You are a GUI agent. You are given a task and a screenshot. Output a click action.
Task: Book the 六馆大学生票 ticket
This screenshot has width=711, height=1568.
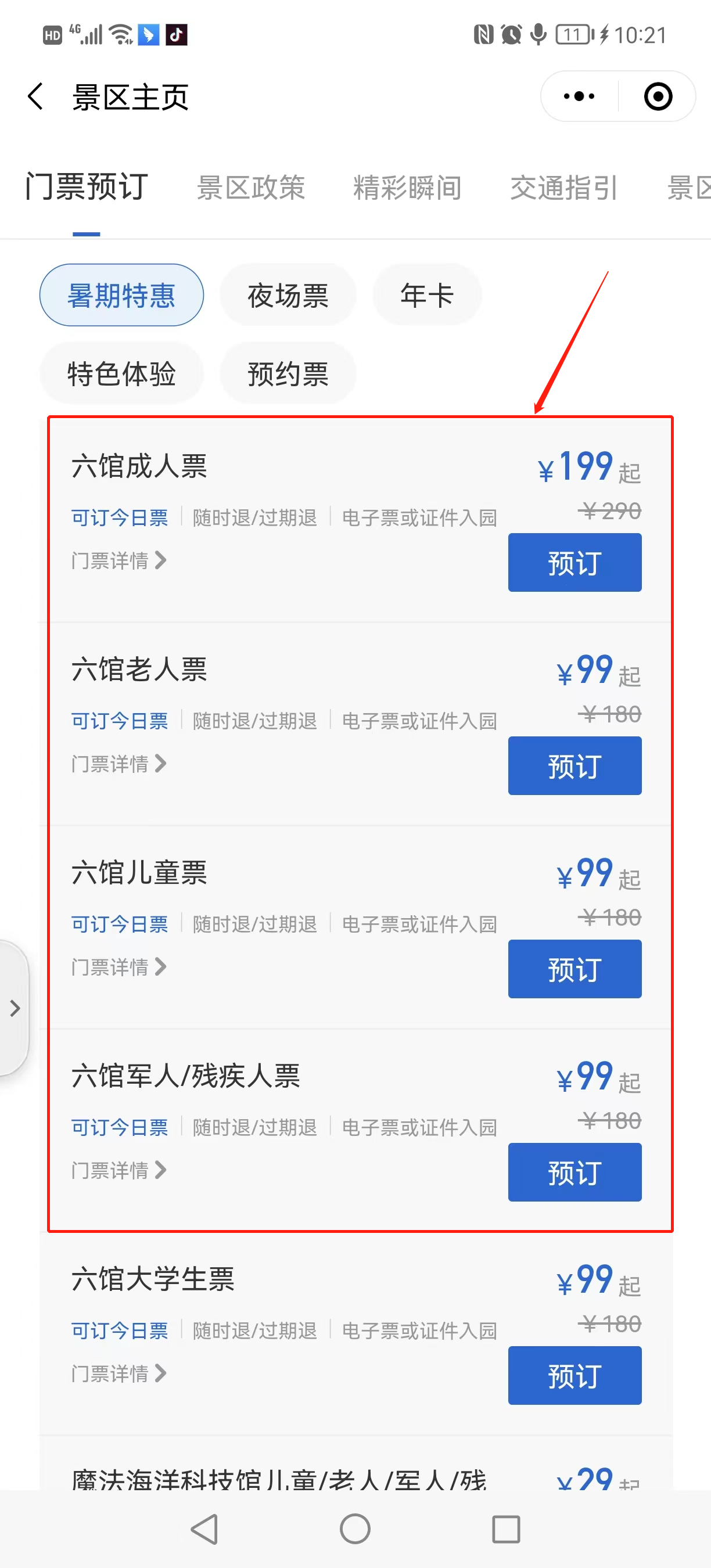click(574, 1376)
